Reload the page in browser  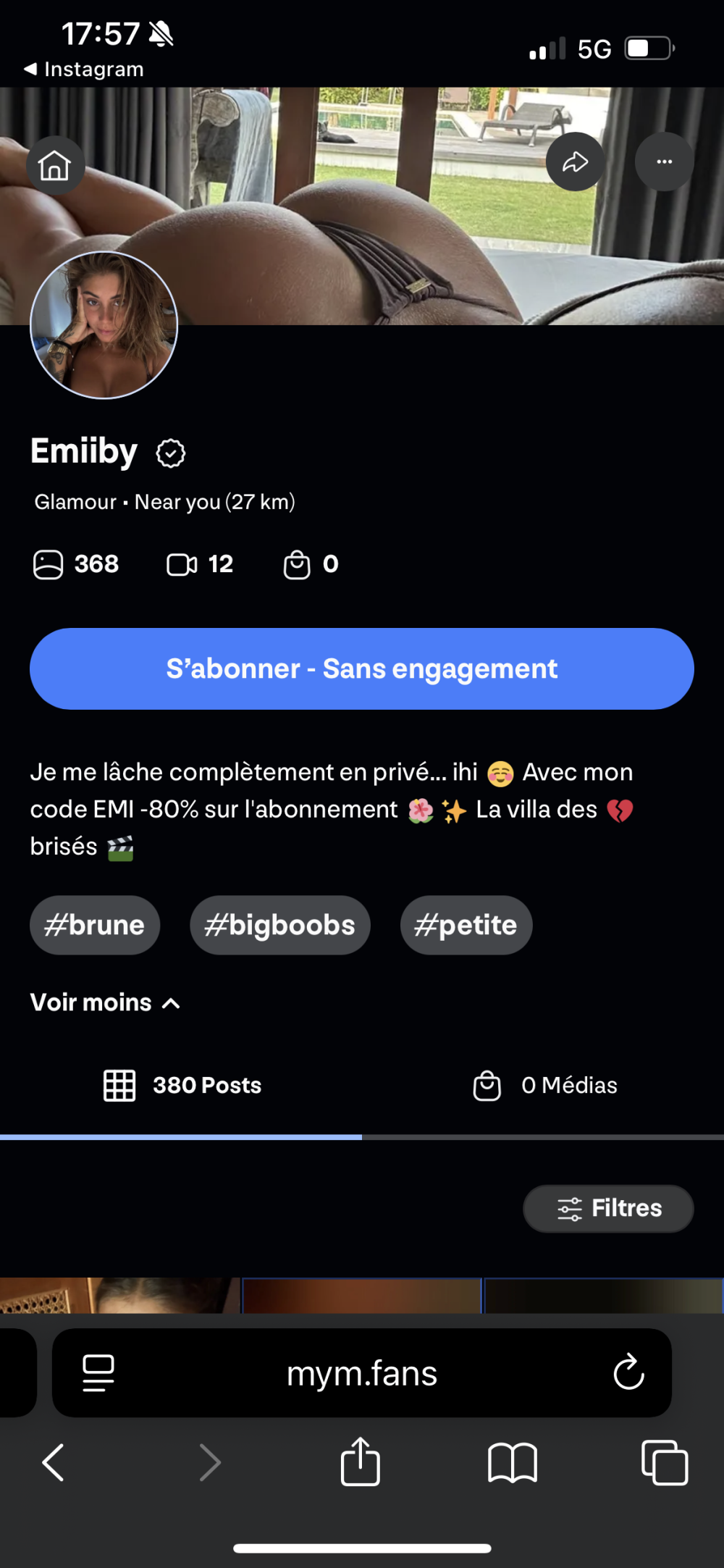coord(628,1372)
